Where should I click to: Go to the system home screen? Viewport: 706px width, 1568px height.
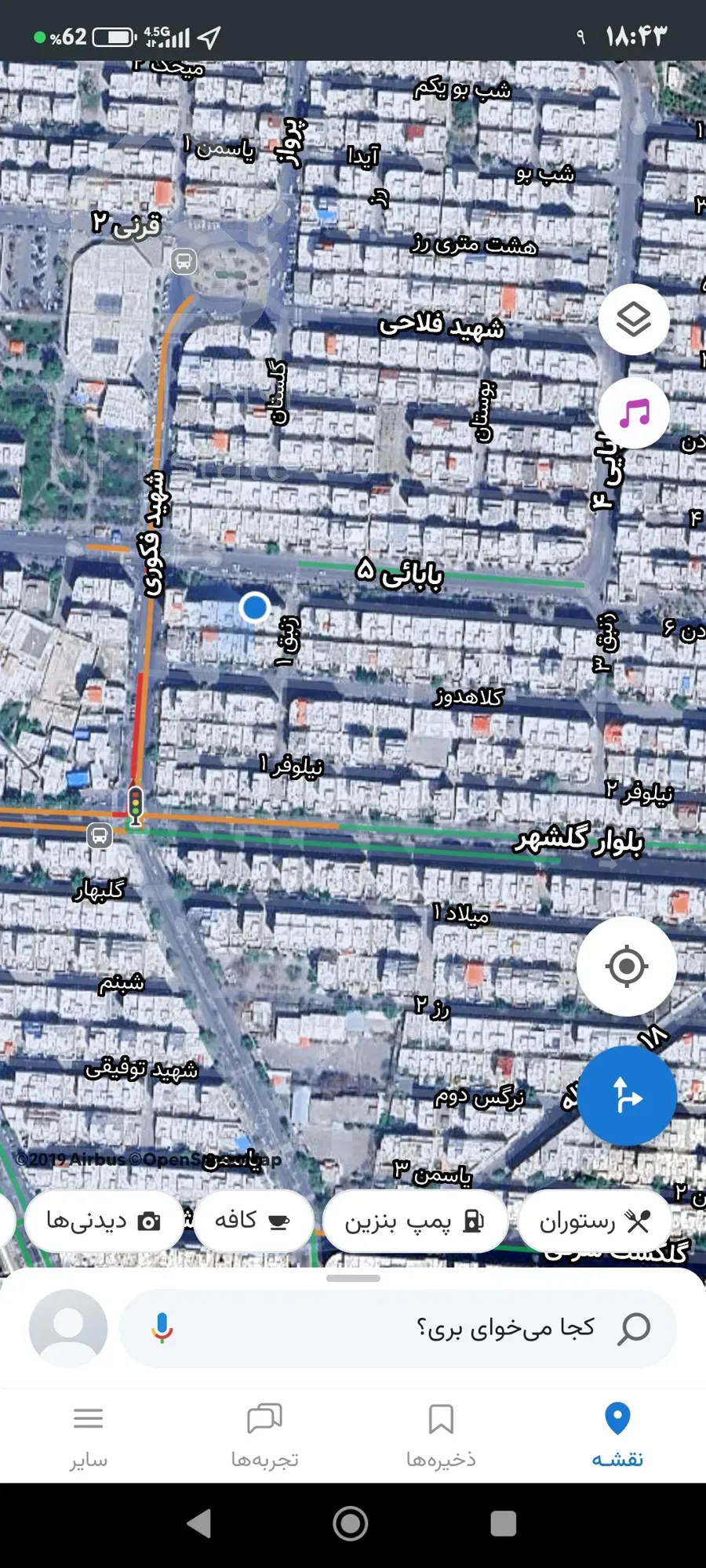tap(351, 1524)
